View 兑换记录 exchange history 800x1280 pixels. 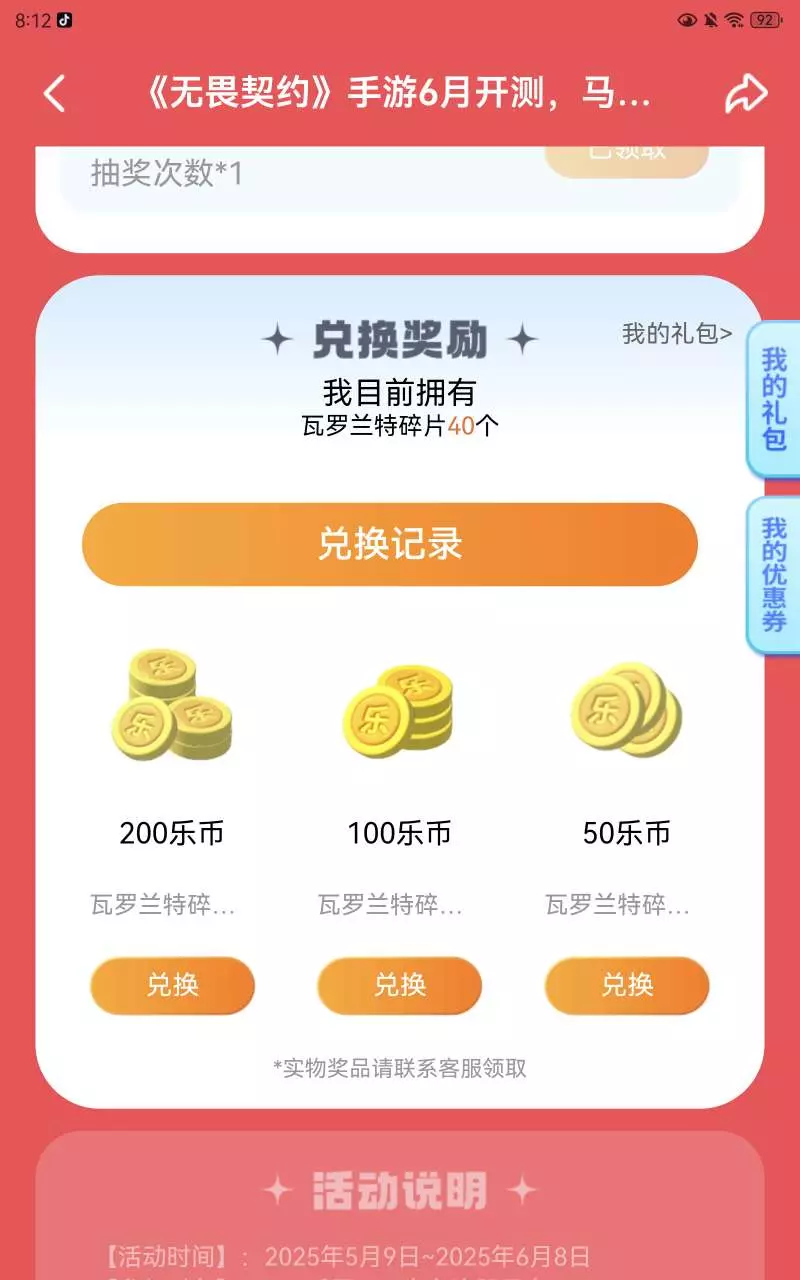390,544
